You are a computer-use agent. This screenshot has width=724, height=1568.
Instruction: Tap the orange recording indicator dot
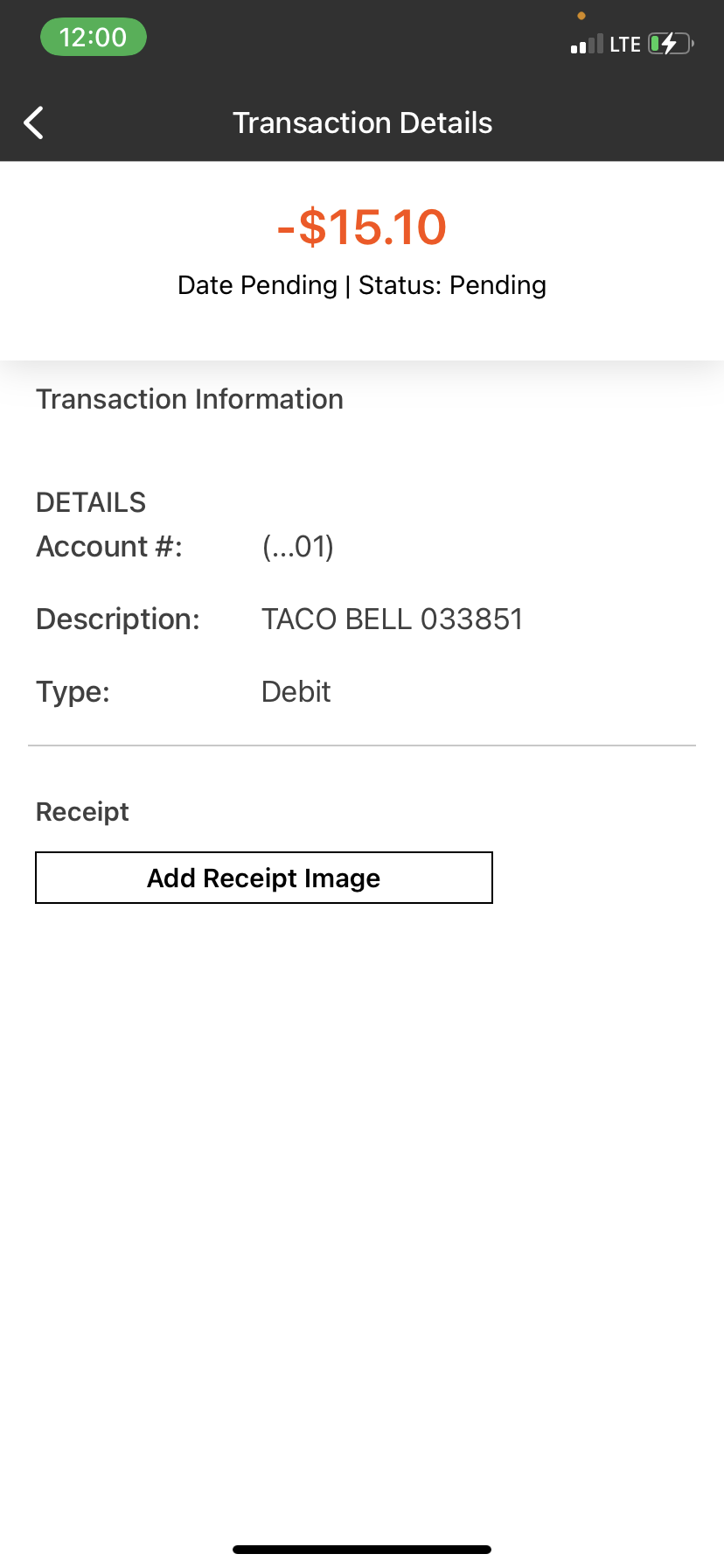[x=581, y=15]
